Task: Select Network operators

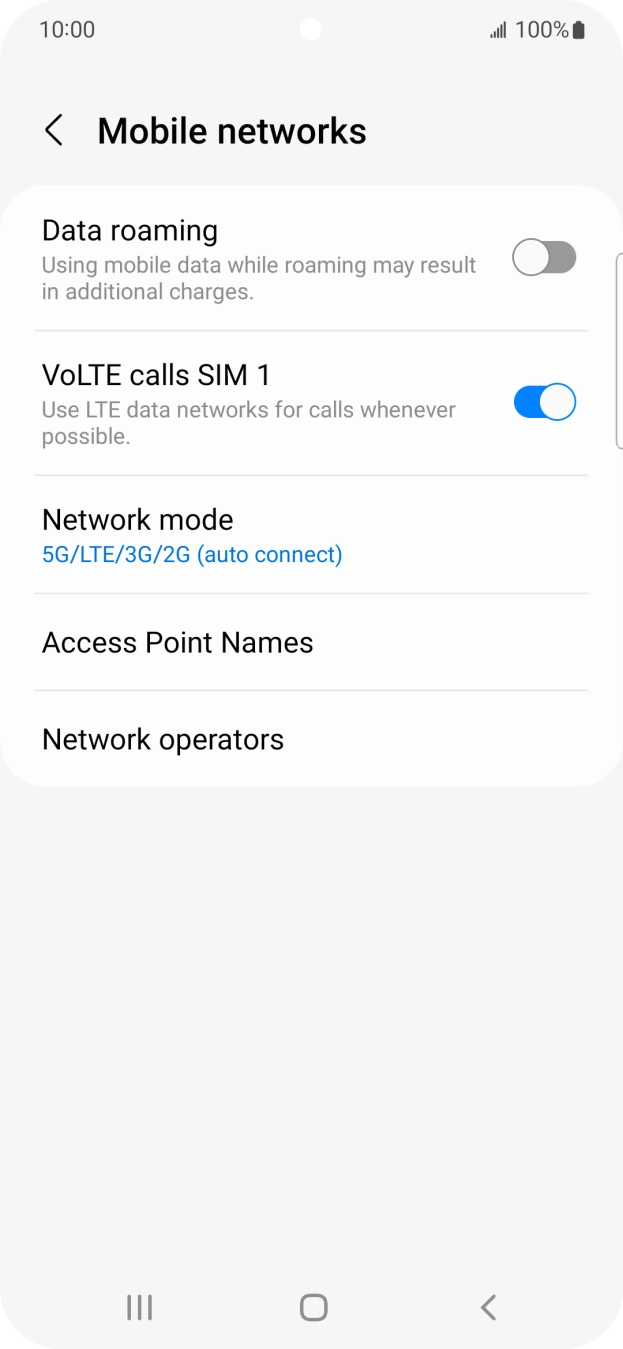Action: coord(163,739)
